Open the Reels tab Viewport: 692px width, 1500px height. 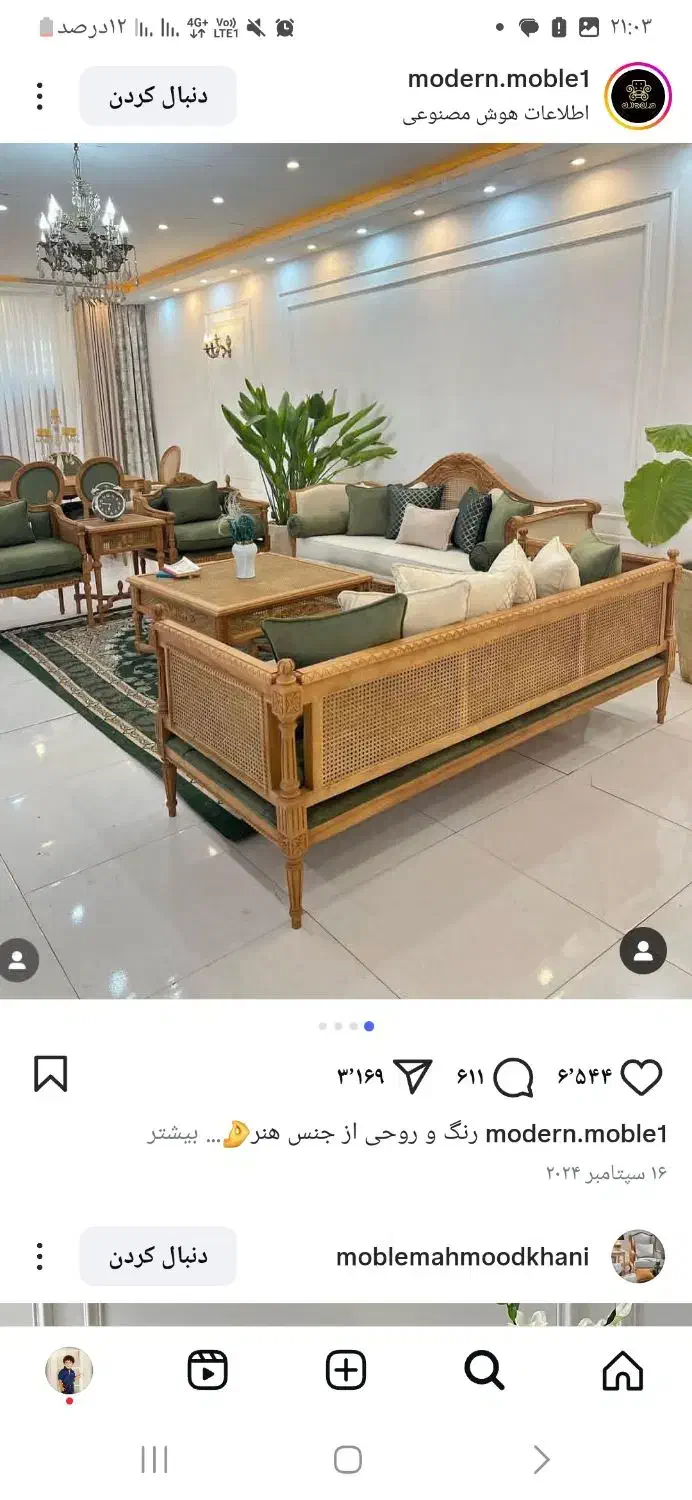(208, 1370)
